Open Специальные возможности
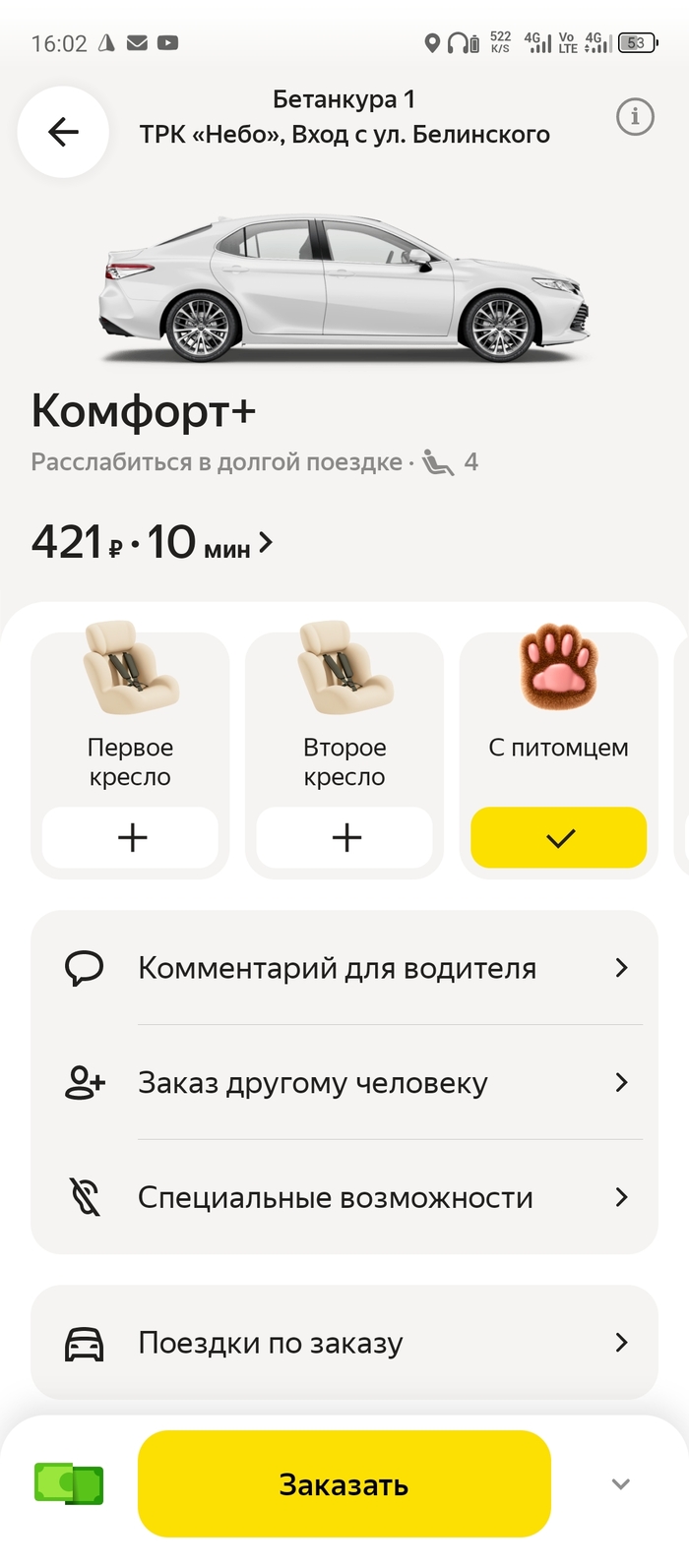The image size is (689, 1568). [344, 1197]
